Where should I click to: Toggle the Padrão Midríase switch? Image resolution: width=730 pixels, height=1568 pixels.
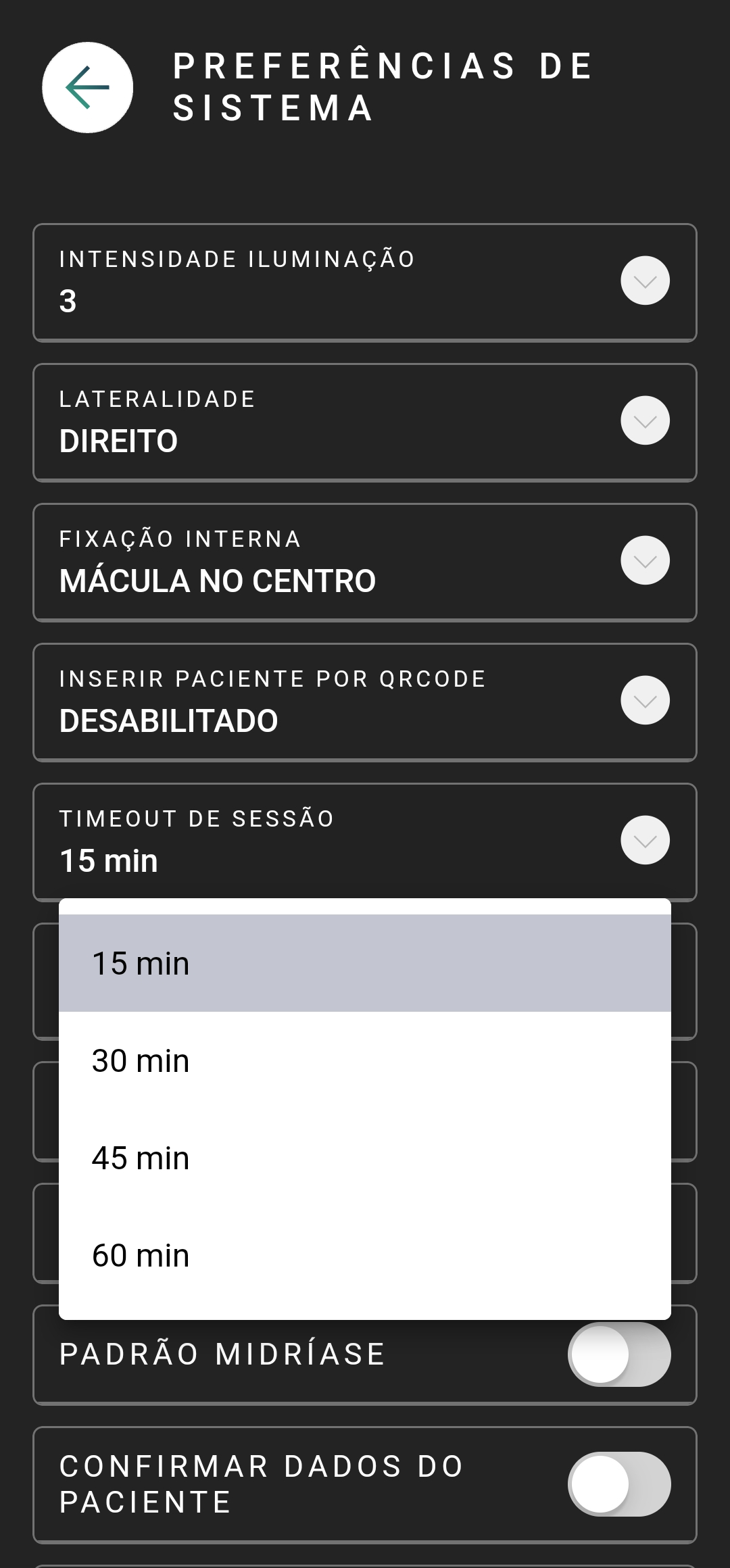pos(619,1354)
